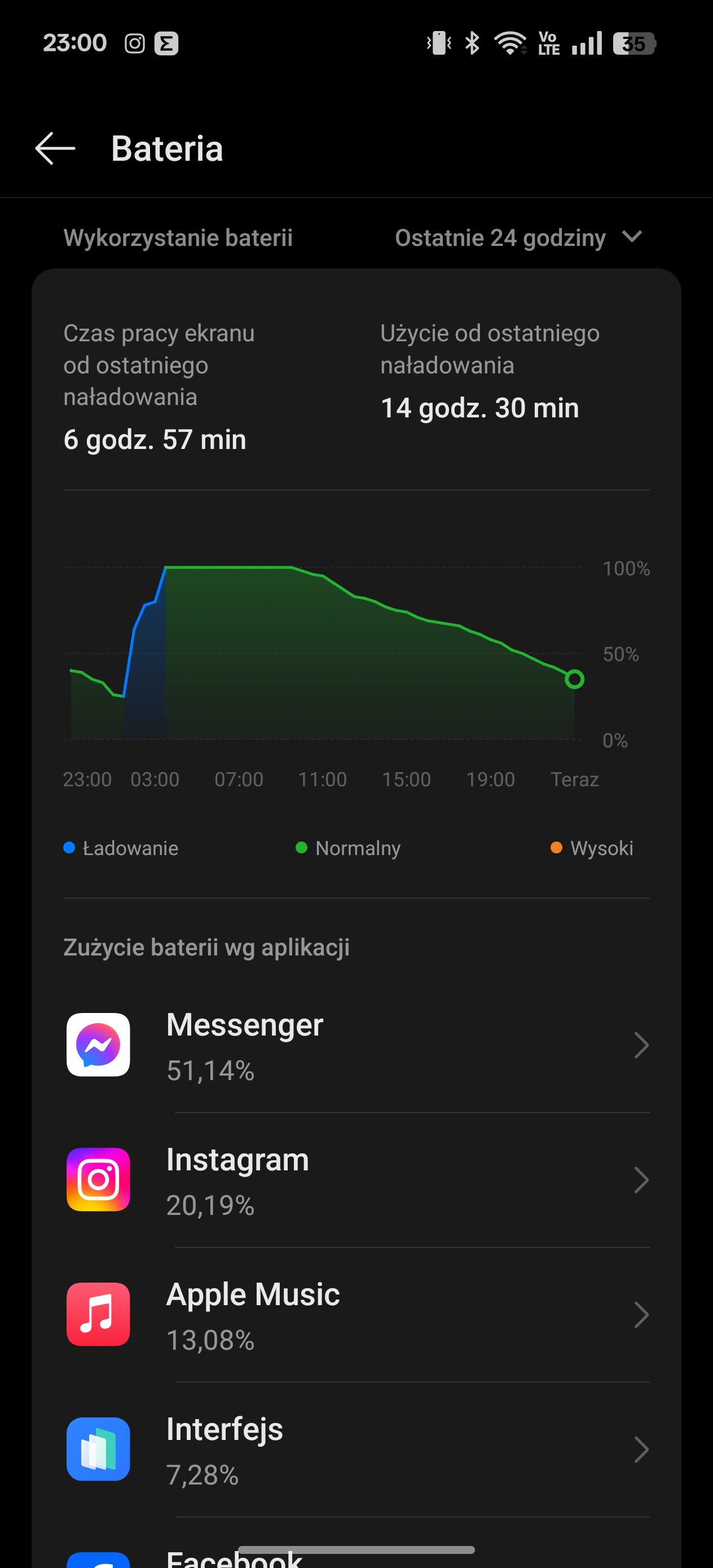The height and width of the screenshot is (1568, 713).
Task: Open Messenger battery usage details
Action: point(356,1045)
